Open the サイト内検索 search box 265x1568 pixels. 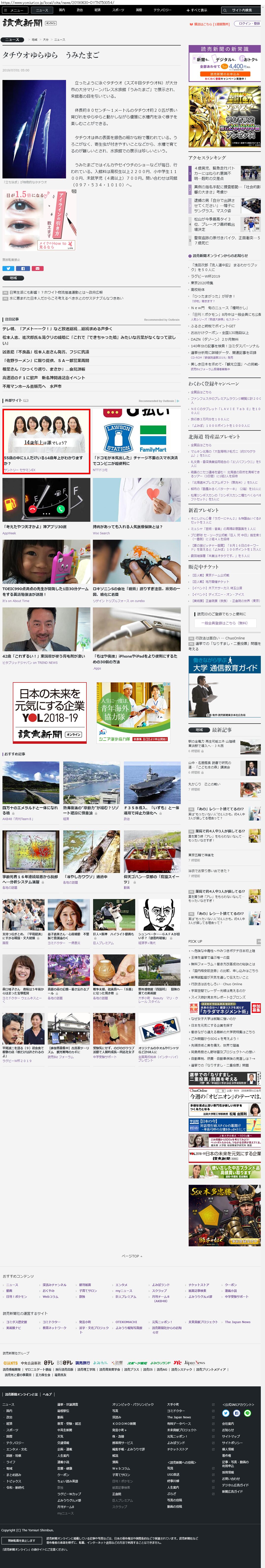(x=241, y=10)
